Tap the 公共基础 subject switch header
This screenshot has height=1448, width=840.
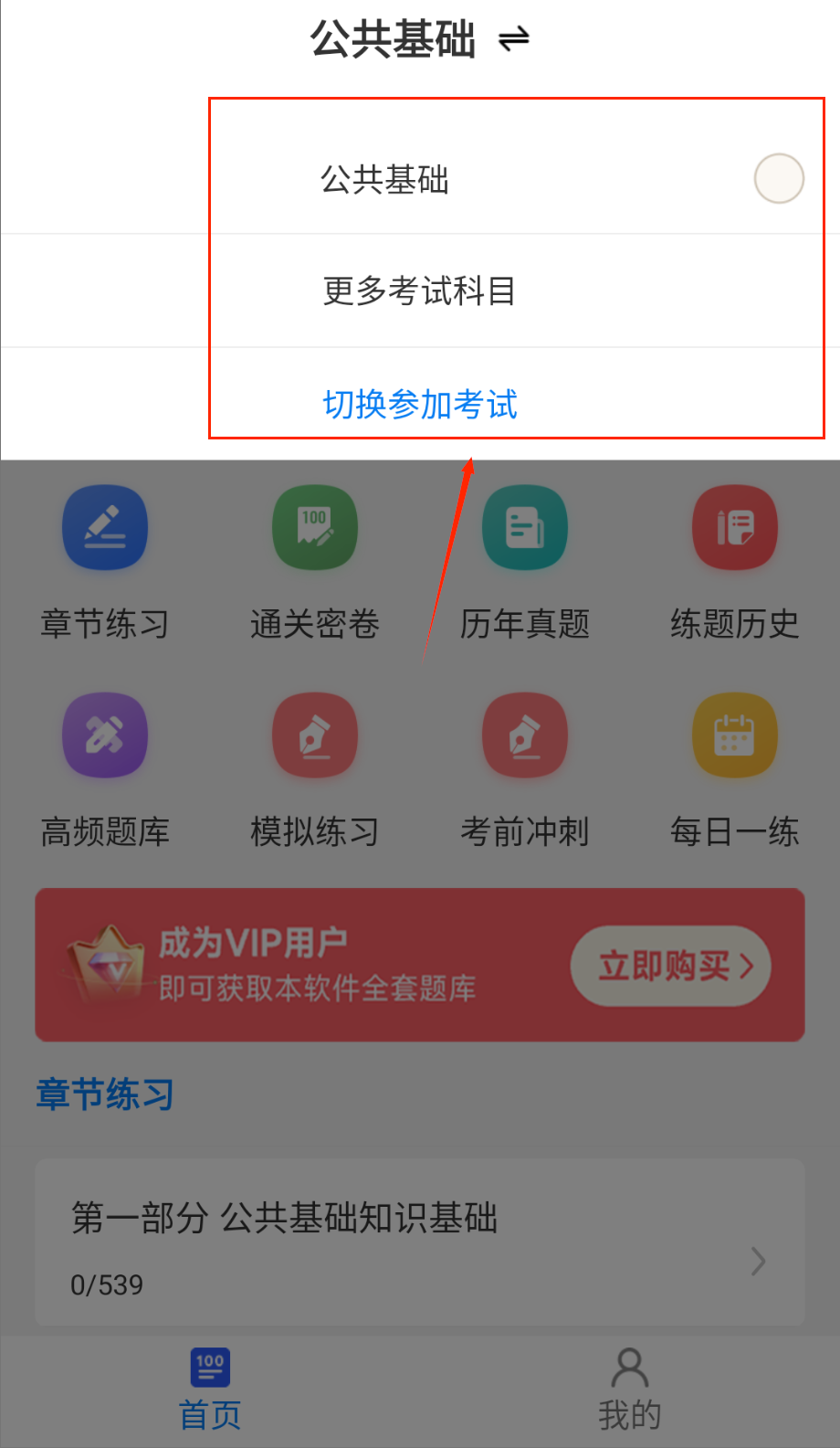point(419,39)
